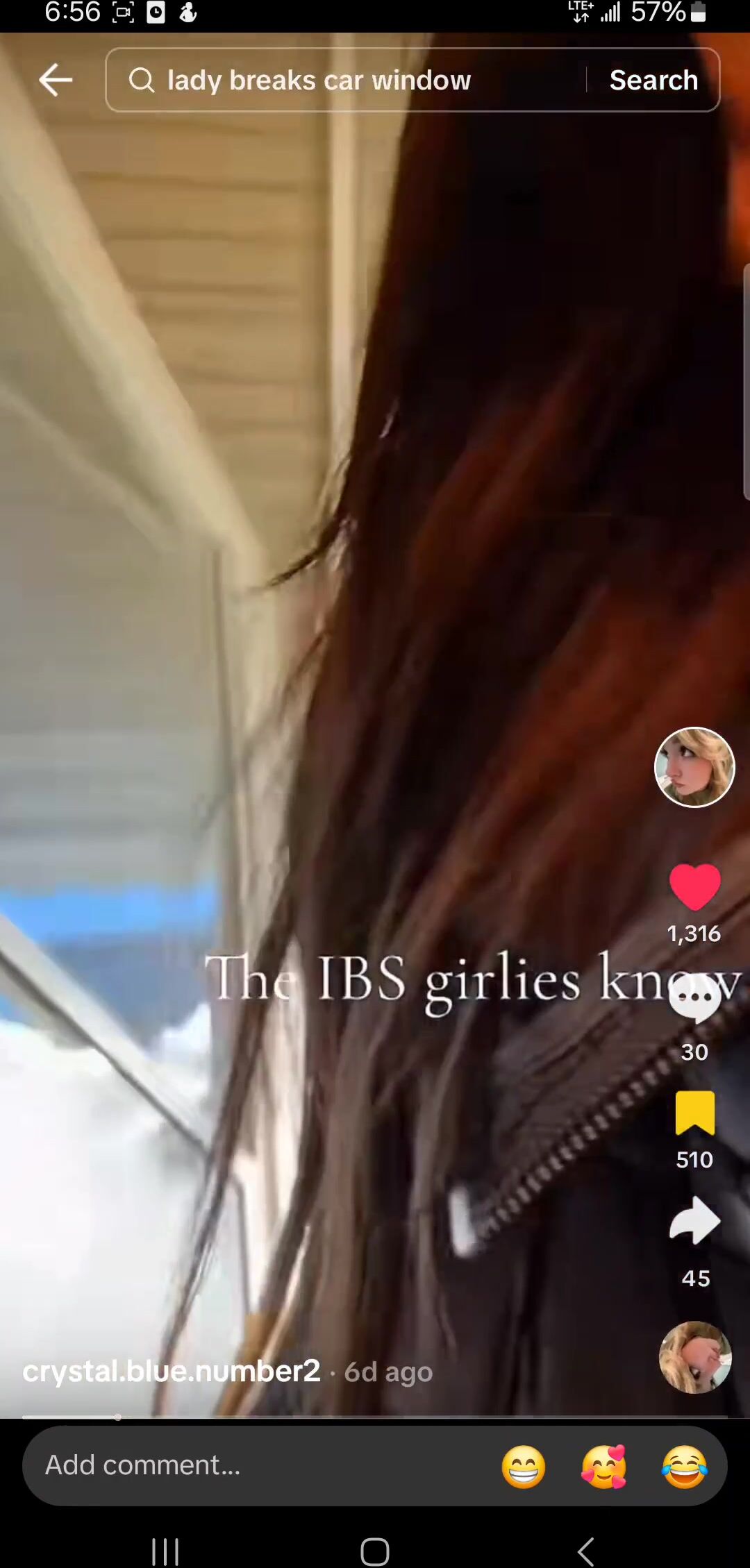
Task: Unlike the video with the red heart
Action: point(694,887)
